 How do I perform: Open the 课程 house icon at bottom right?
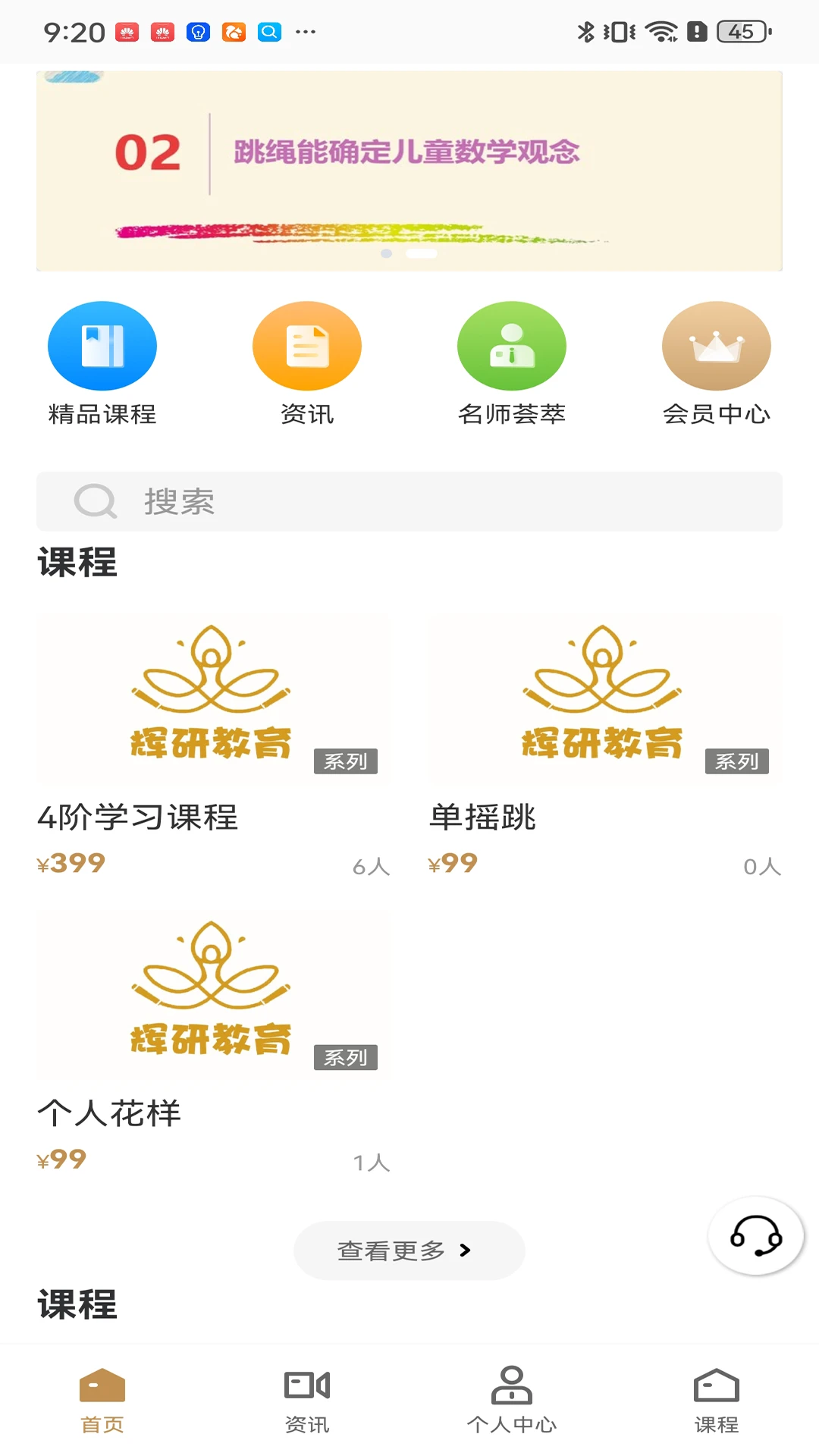pyautogui.click(x=716, y=1384)
